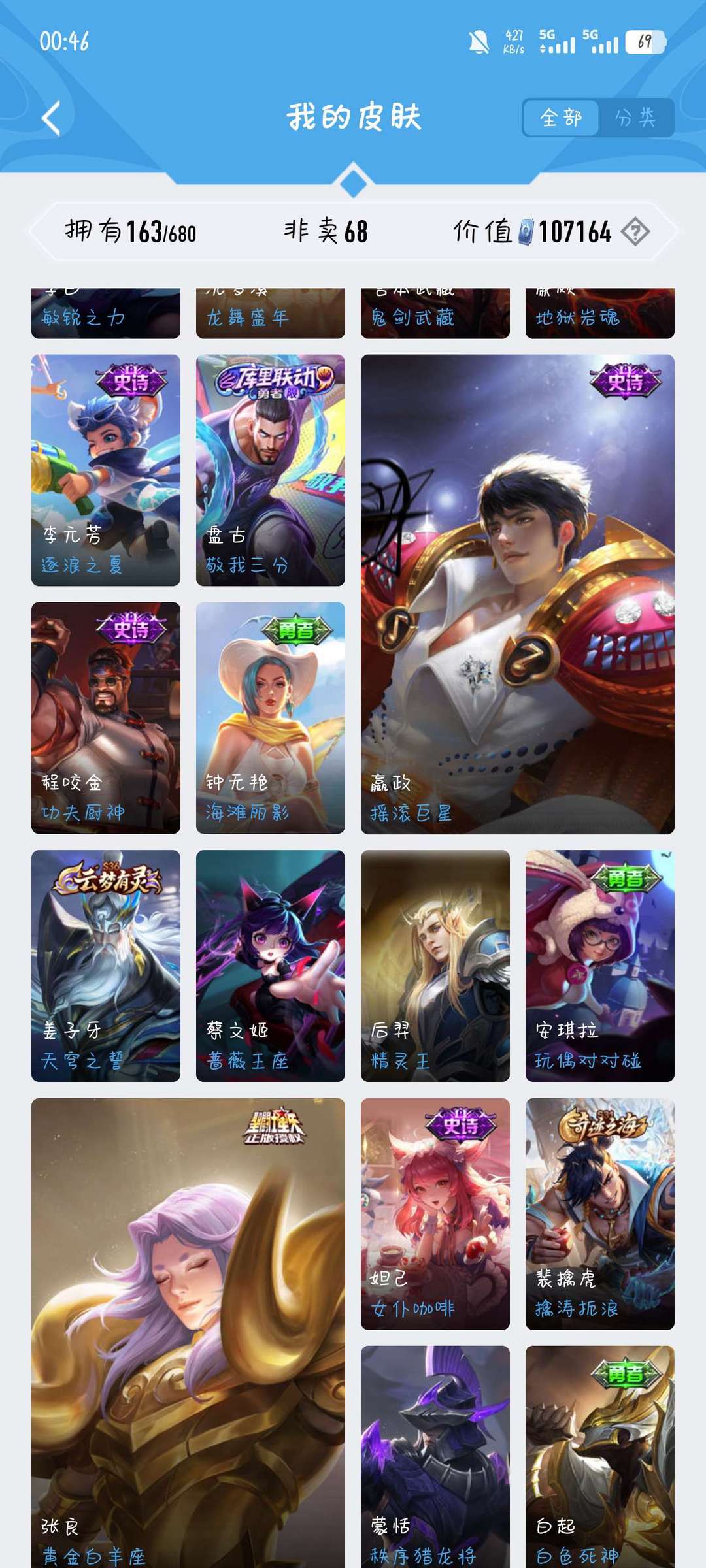Open the 盘古 敬我三分 skin card
Viewport: 706px width, 1568px height.
[271, 470]
